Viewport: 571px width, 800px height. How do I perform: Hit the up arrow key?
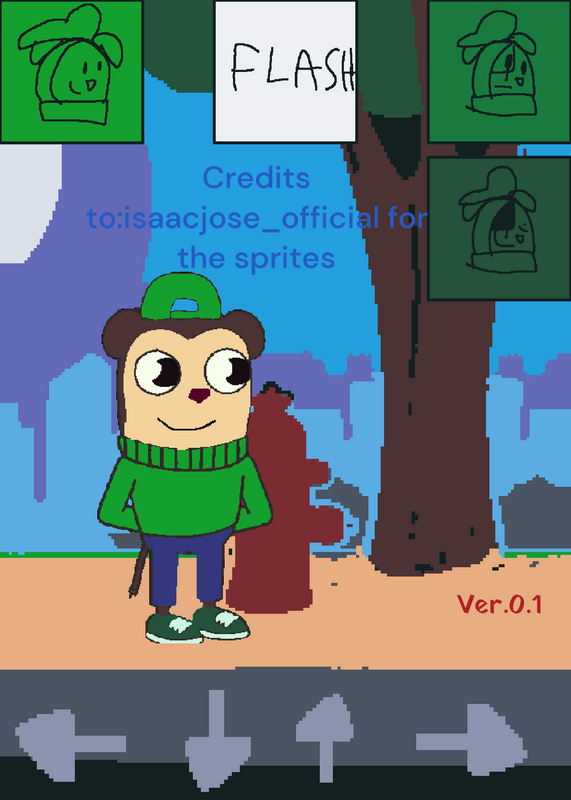click(325, 738)
